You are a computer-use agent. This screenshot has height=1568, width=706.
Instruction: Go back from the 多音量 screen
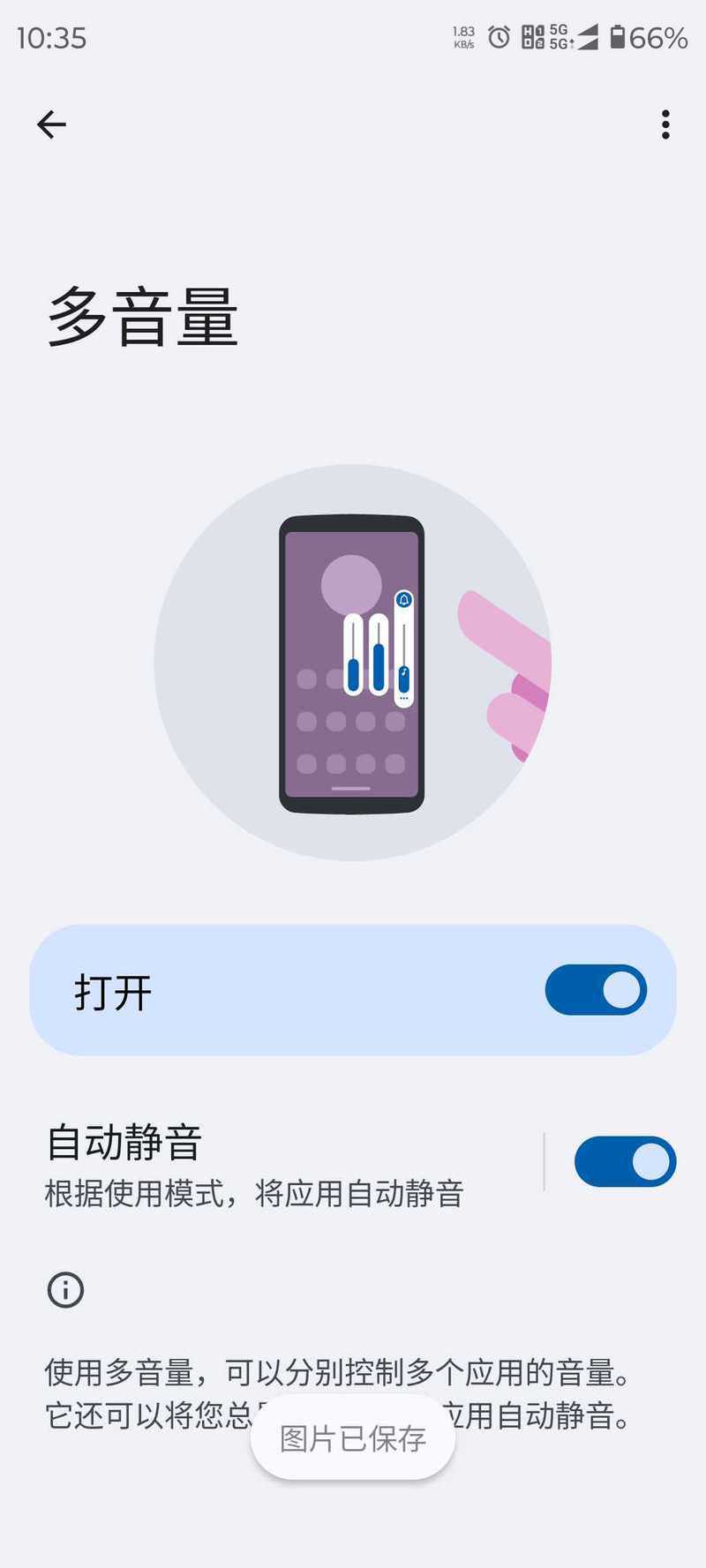(x=51, y=124)
